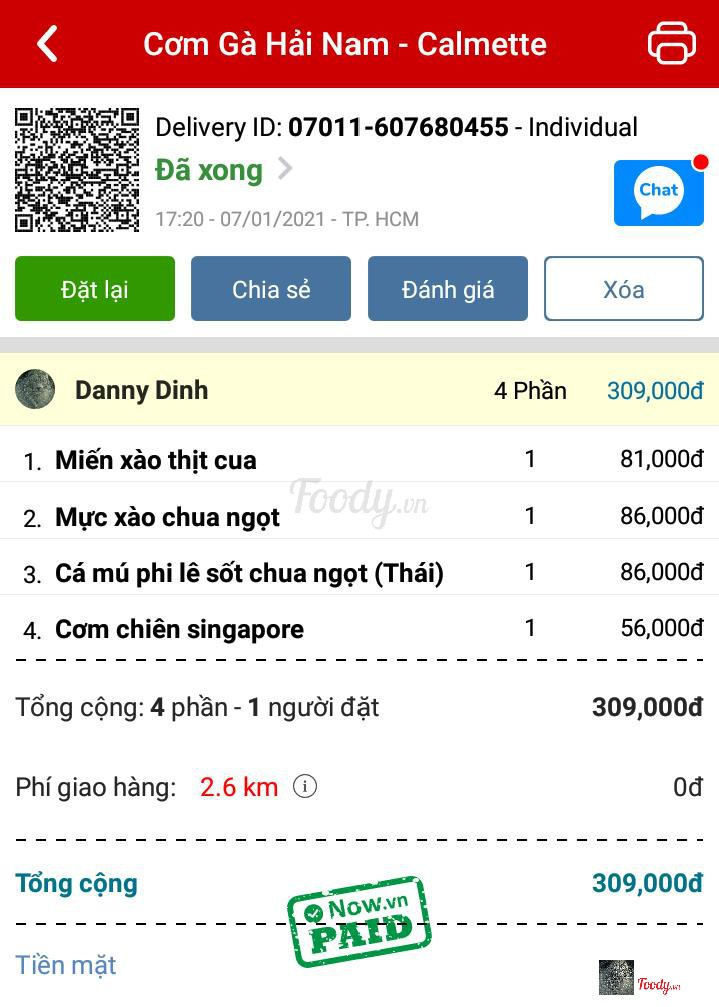Delete the order using Xóa
This screenshot has width=719, height=1007.
click(624, 289)
